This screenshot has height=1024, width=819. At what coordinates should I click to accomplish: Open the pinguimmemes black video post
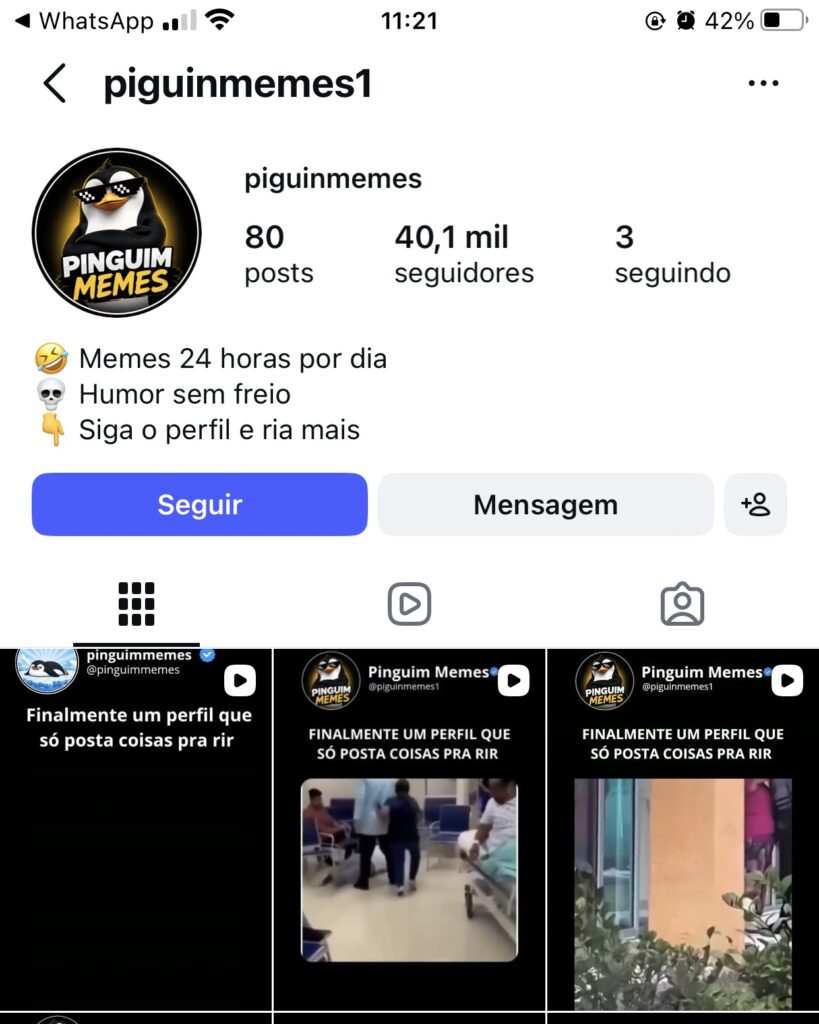tap(136, 829)
